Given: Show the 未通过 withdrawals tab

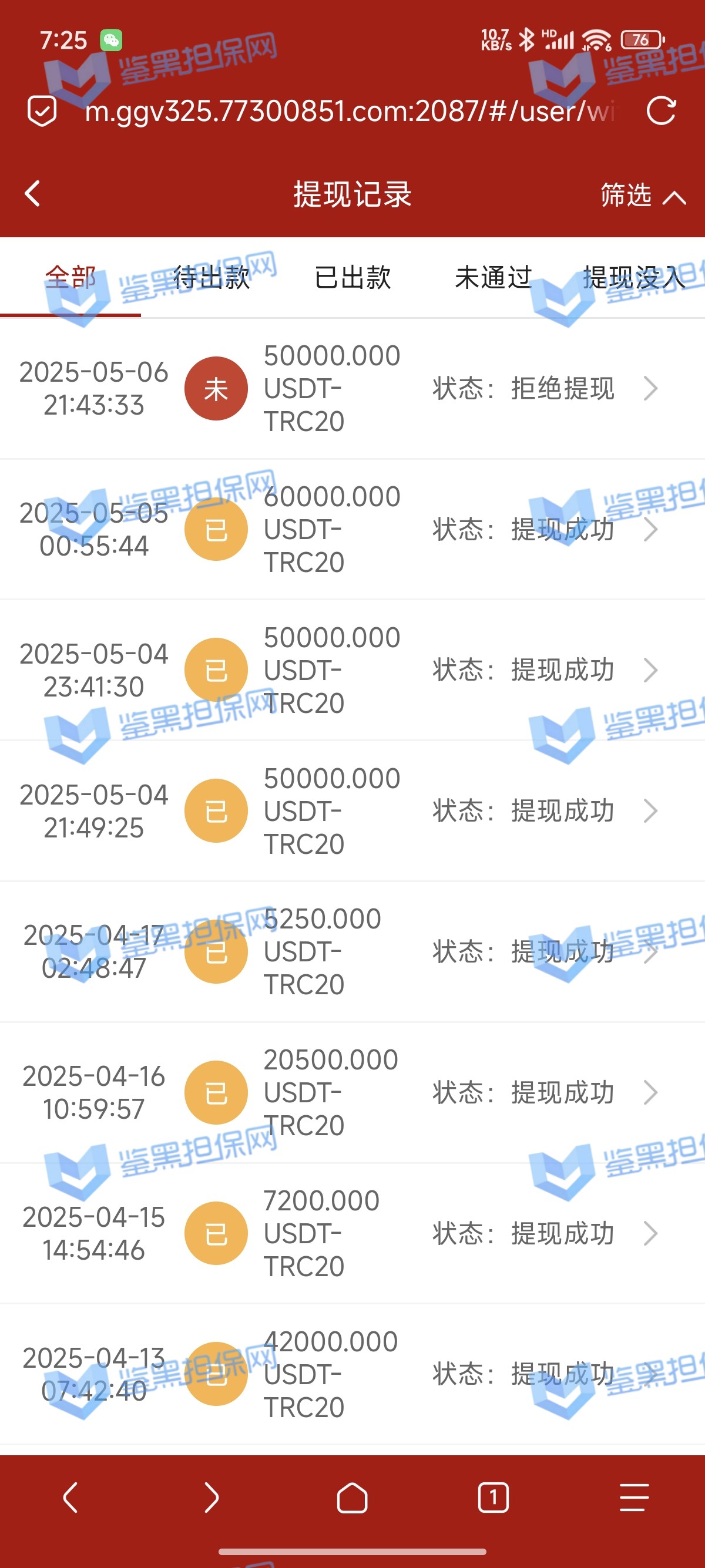Looking at the screenshot, I should coord(493,278).
